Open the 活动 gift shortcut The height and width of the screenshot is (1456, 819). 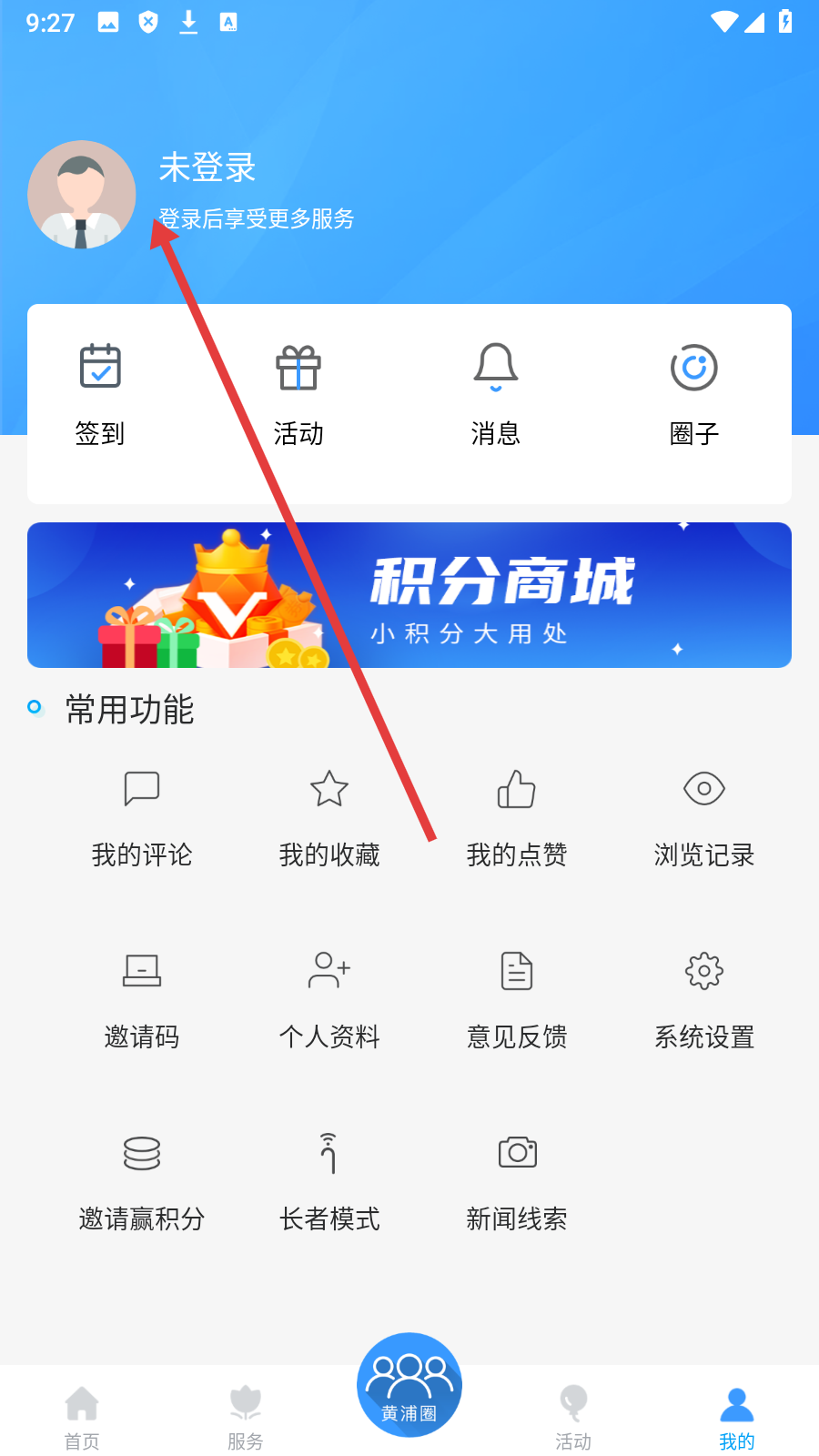point(298,393)
